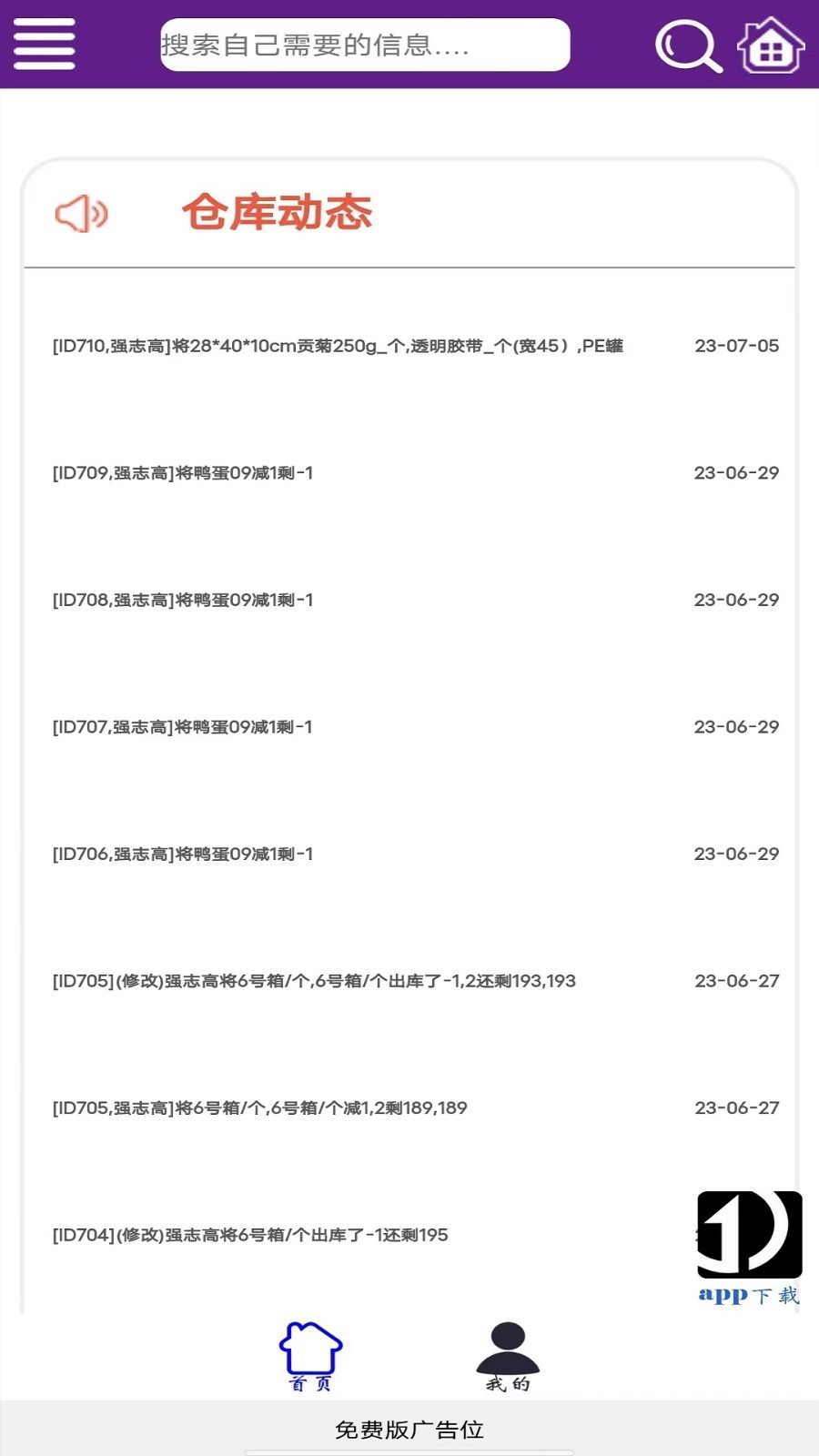Select warehouse record ID707
The width and height of the screenshot is (819, 1456).
click(183, 727)
